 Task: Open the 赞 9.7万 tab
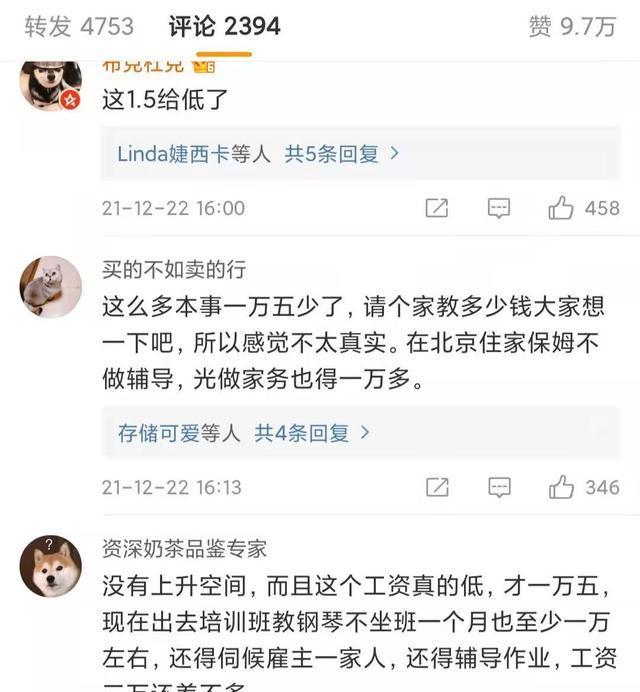[x=572, y=26]
